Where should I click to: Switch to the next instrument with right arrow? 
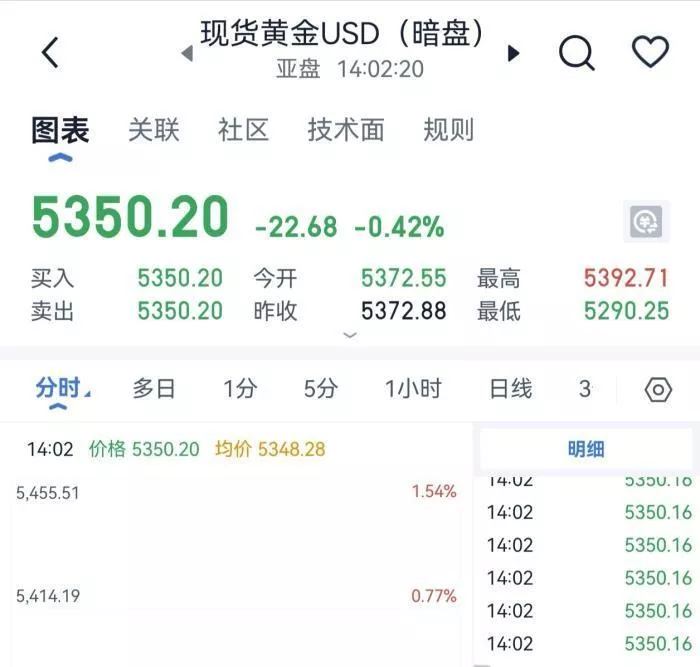tap(514, 53)
